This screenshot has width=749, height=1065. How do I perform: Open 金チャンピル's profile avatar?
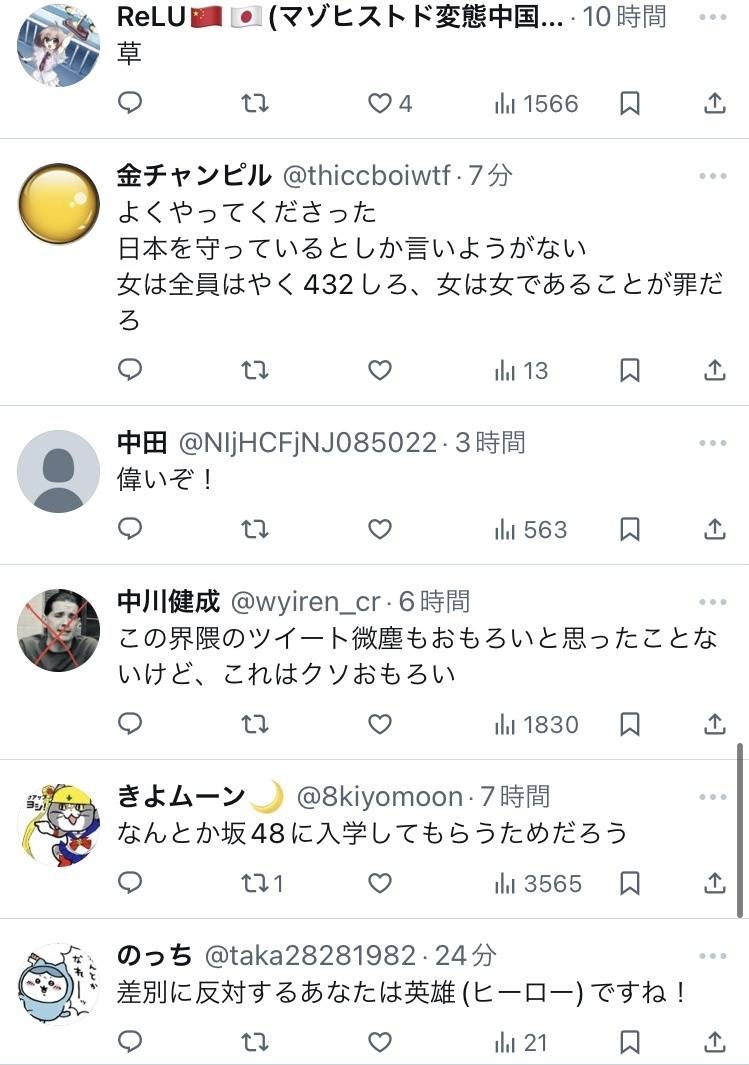[x=59, y=204]
